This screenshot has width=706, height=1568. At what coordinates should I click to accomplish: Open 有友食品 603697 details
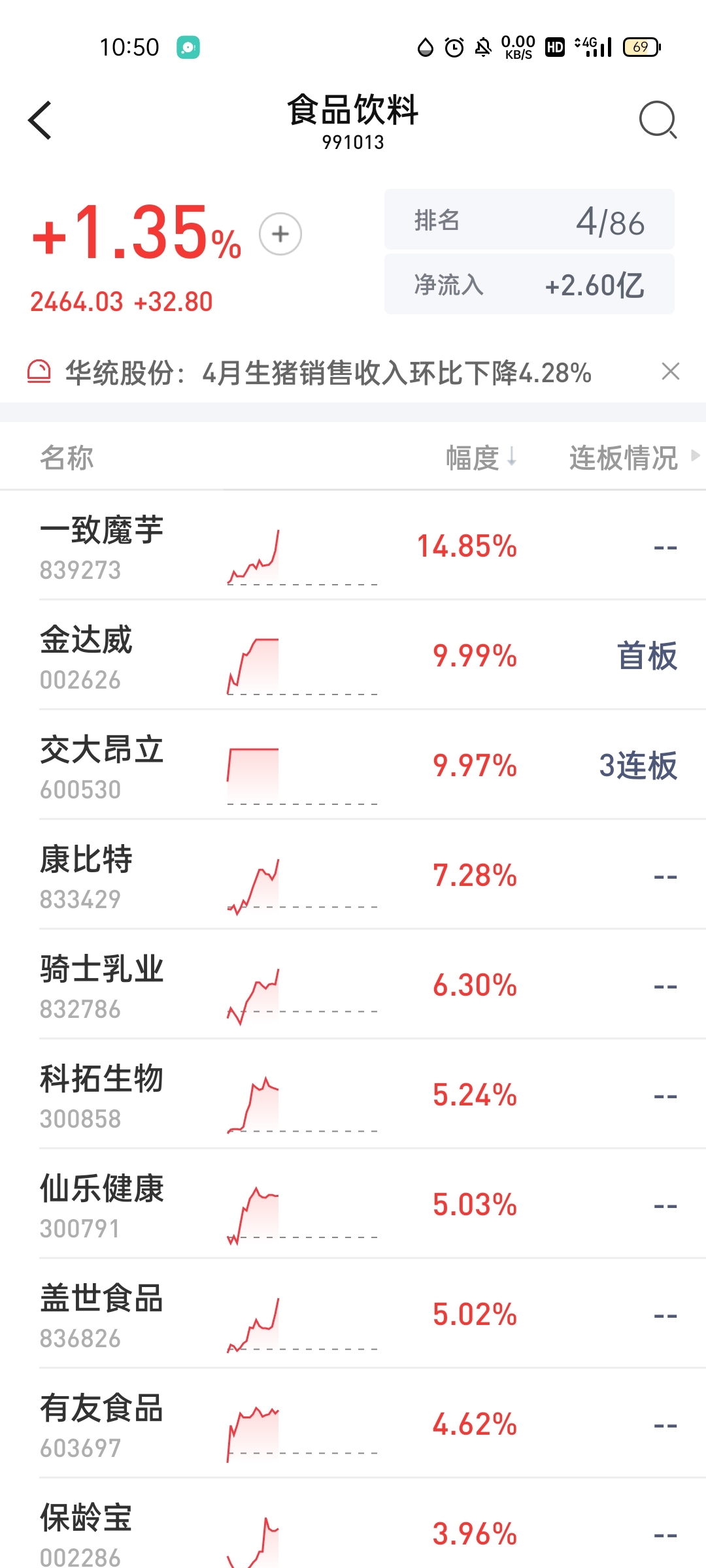[353, 1424]
